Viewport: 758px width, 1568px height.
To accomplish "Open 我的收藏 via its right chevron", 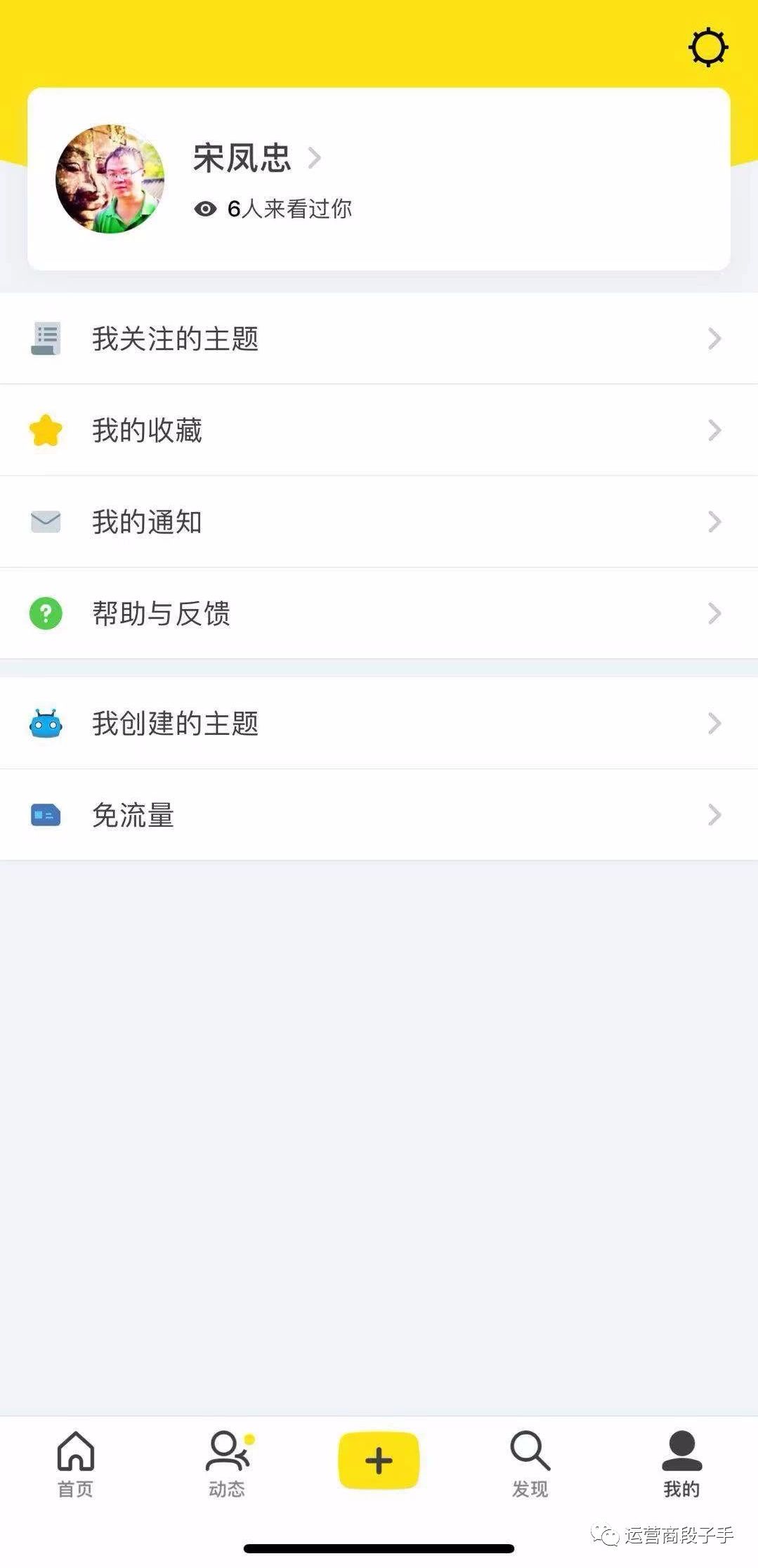I will [715, 430].
